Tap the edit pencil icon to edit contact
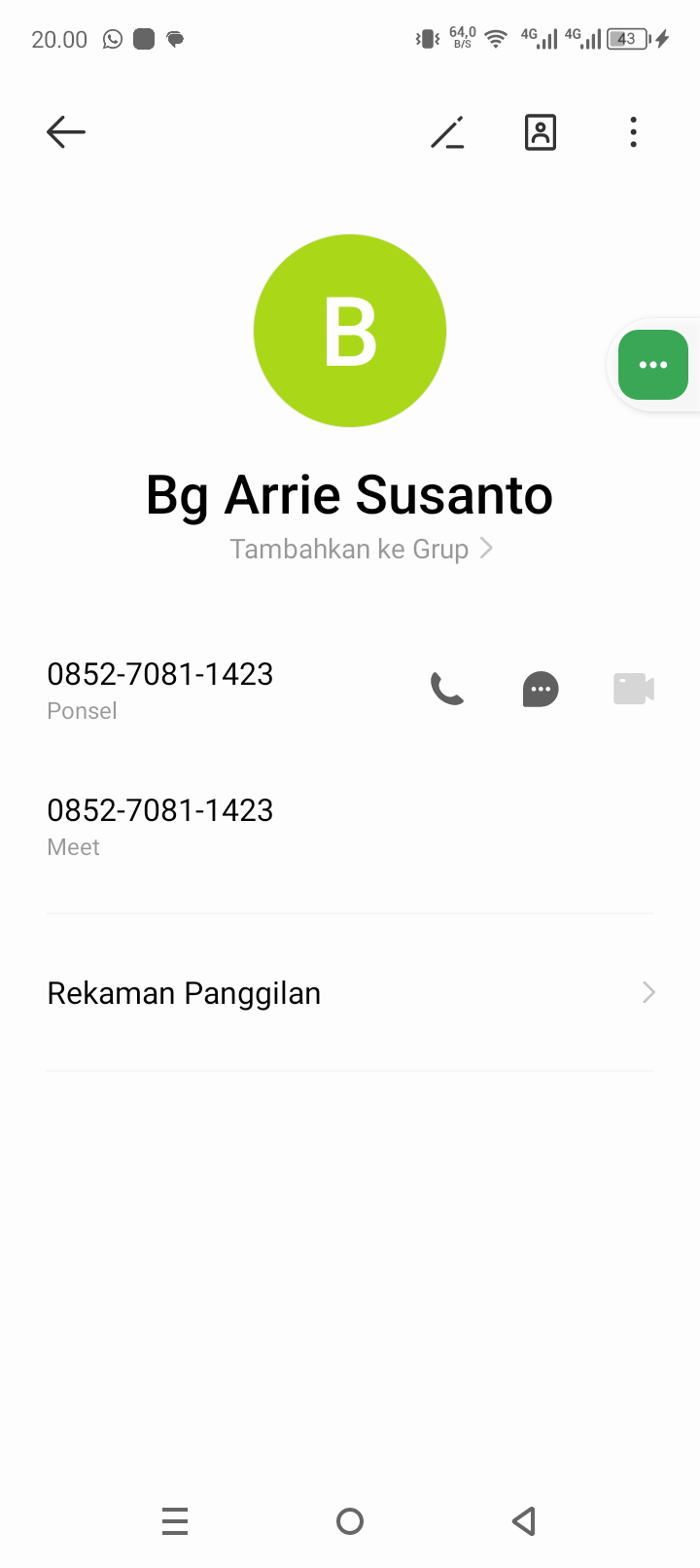700x1568 pixels. pos(447,131)
